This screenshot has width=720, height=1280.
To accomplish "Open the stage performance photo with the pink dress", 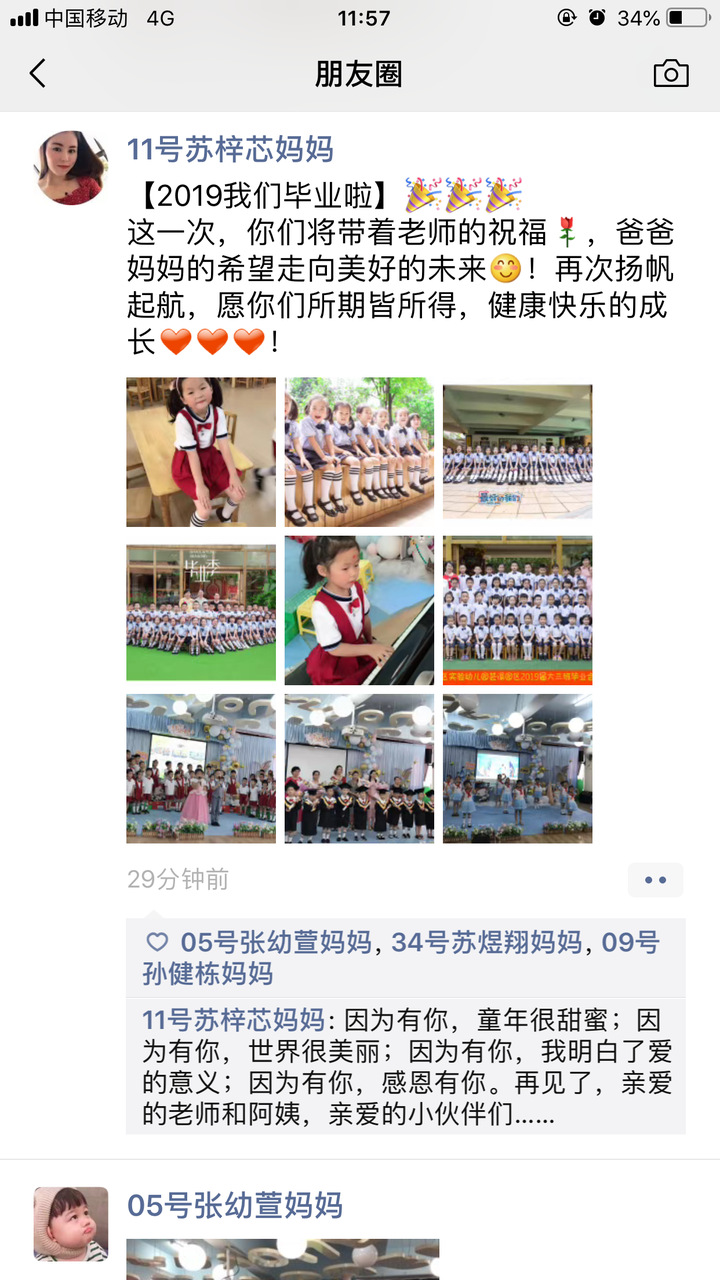I will (201, 768).
